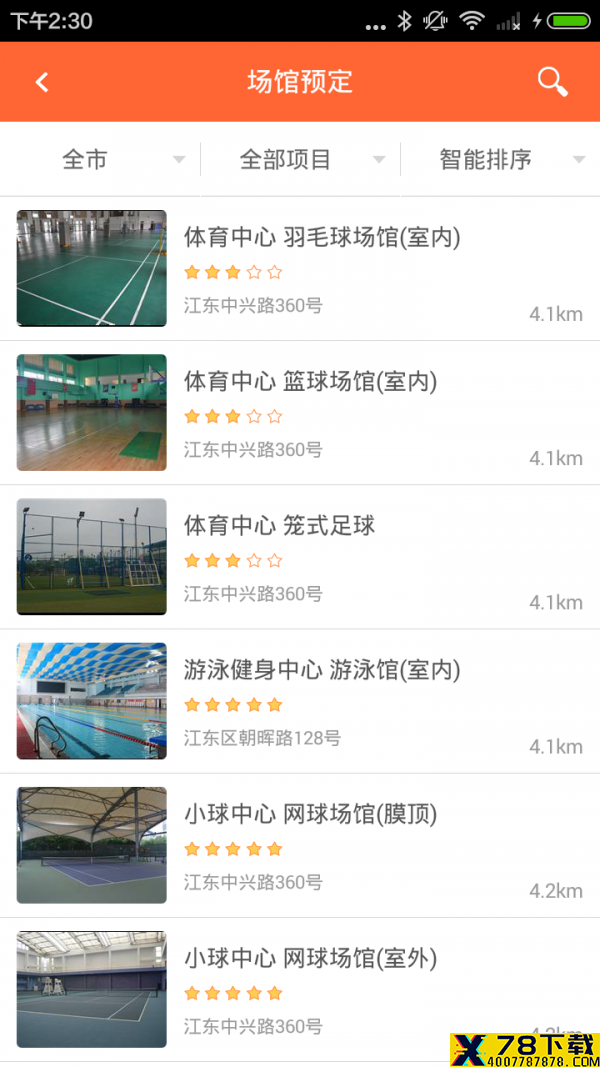The width and height of the screenshot is (600, 1067).
Task: Open 小球中心 网球场馆(室外) listing
Action: point(300,990)
